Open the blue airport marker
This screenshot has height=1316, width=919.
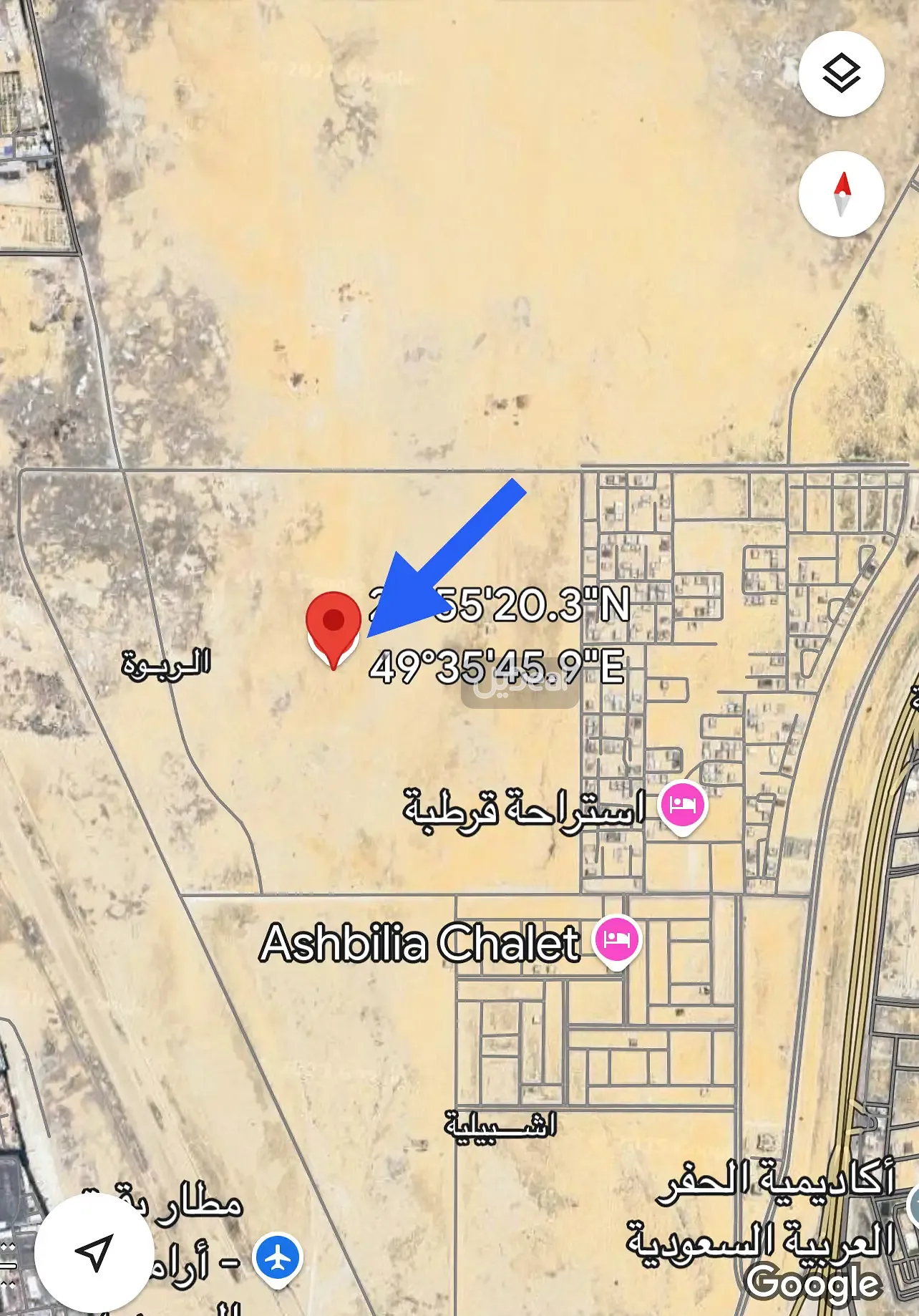278,1257
